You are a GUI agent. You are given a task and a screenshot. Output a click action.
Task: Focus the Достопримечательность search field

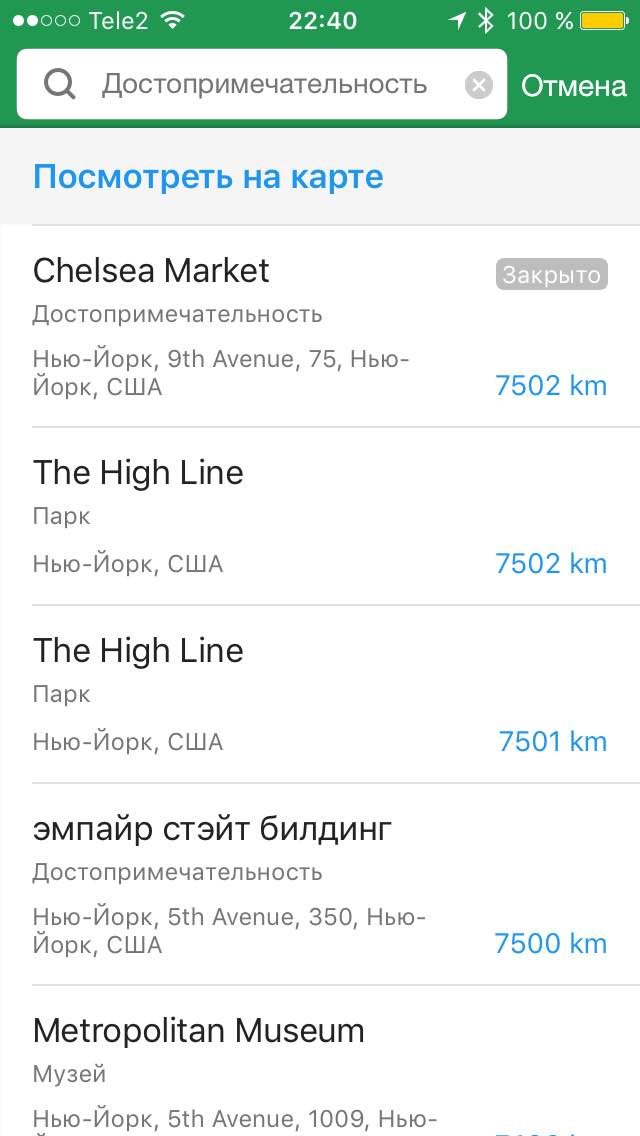pos(262,84)
